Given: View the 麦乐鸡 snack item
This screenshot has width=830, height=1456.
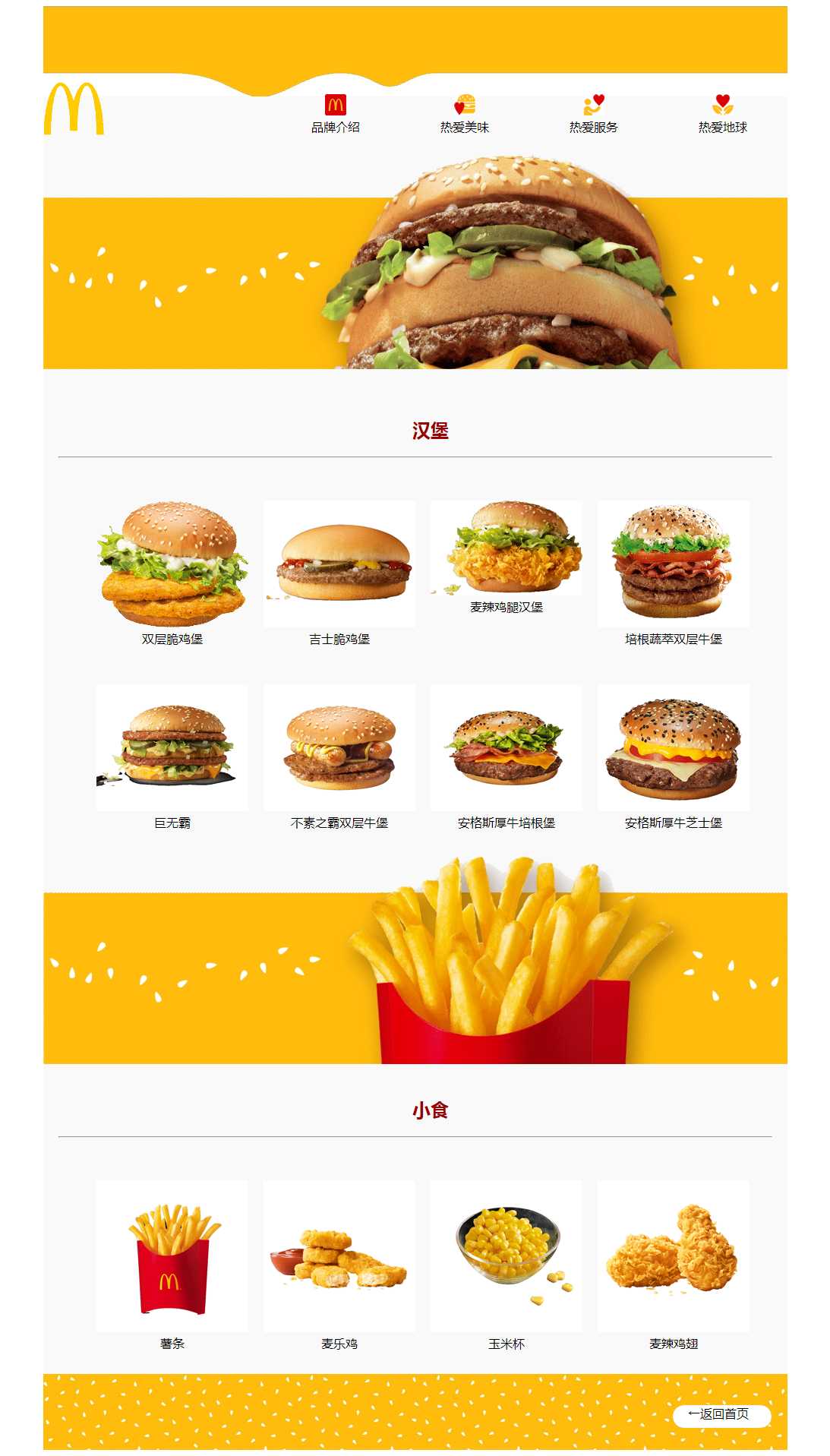Looking at the screenshot, I should pos(339,1255).
